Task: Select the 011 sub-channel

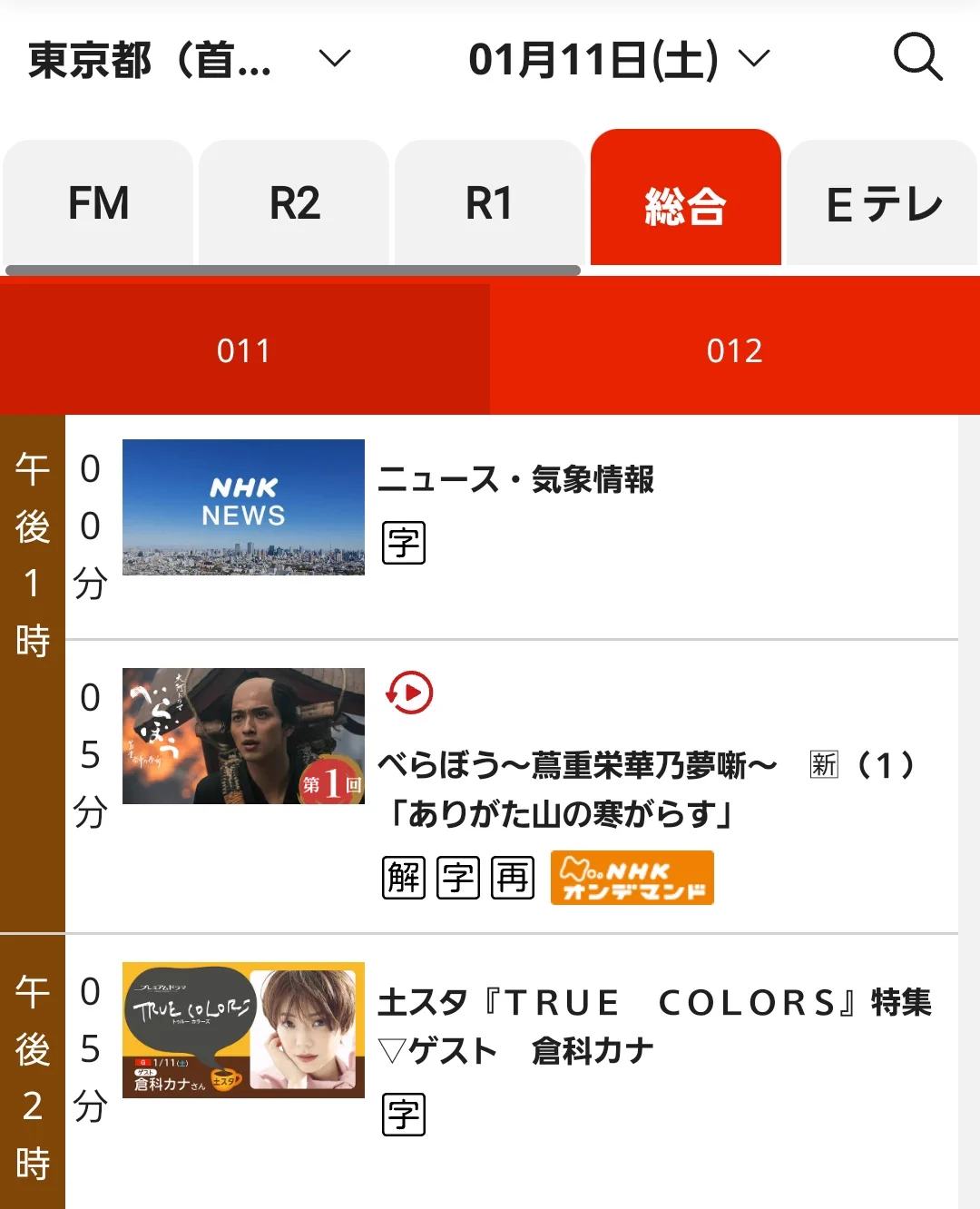Action: pyautogui.click(x=244, y=350)
